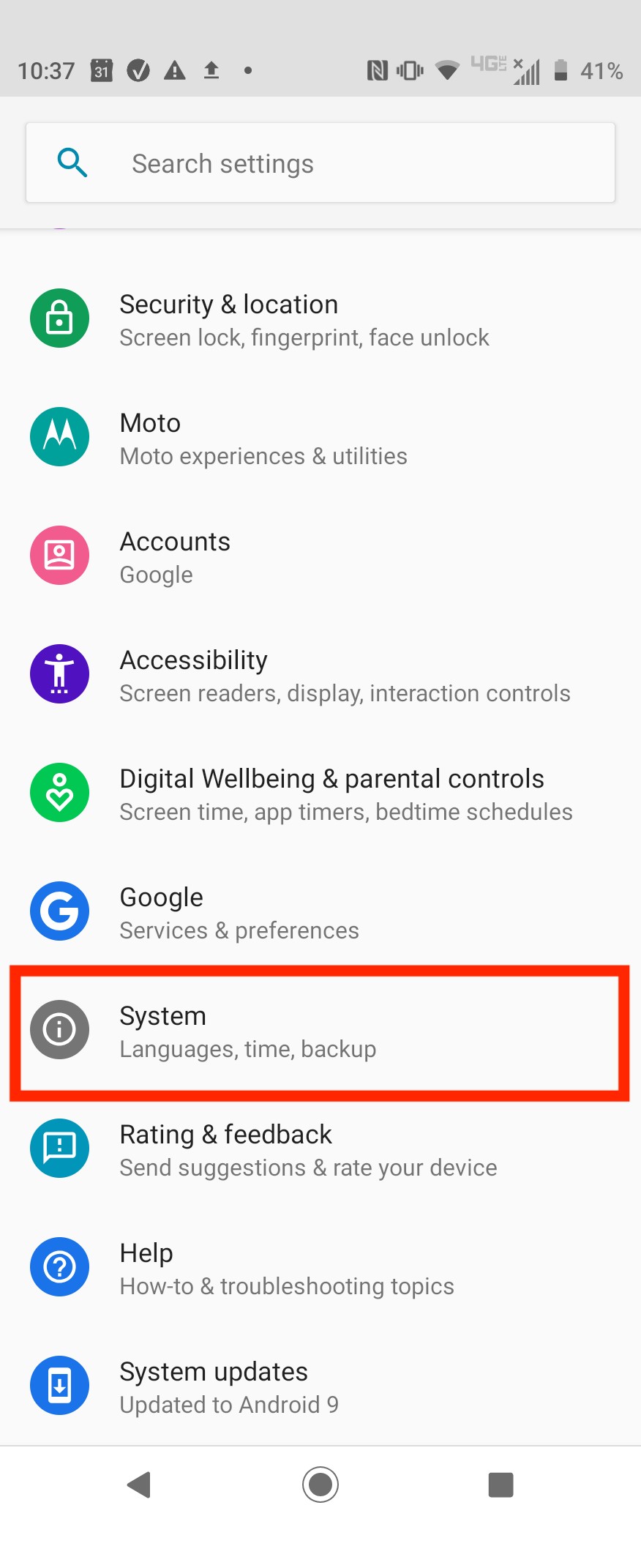Go to the home screen
The width and height of the screenshot is (641, 1568).
point(320,1485)
